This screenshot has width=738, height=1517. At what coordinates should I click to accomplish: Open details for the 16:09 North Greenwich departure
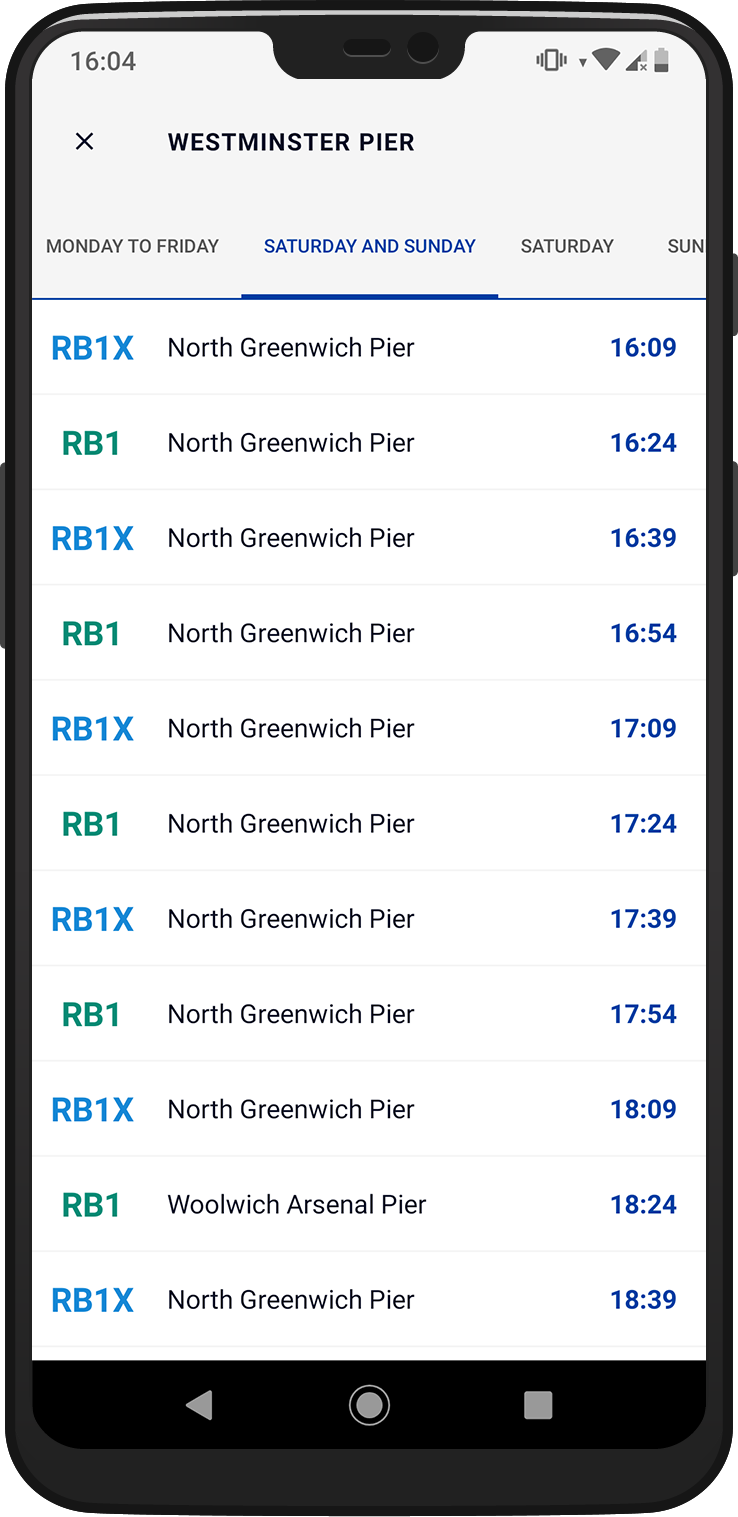(369, 347)
